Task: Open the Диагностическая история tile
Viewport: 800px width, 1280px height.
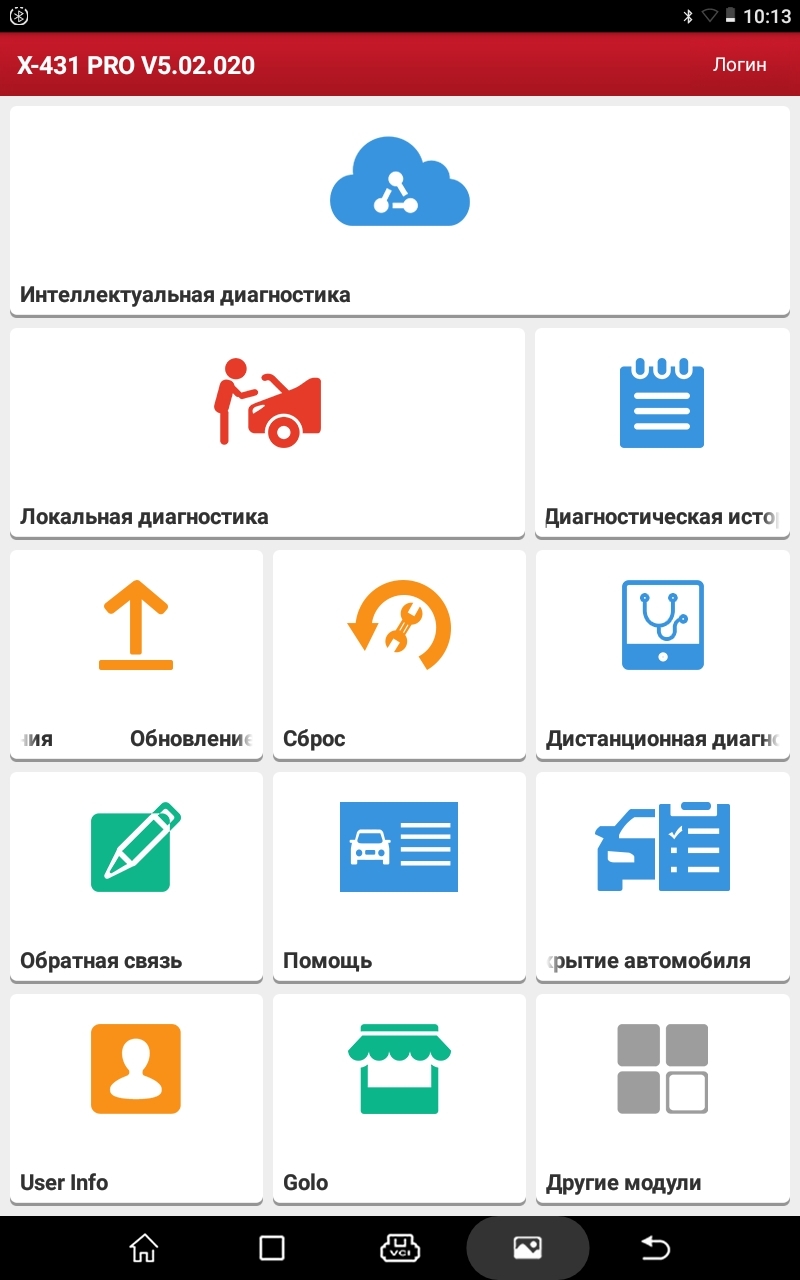Action: pos(662,433)
